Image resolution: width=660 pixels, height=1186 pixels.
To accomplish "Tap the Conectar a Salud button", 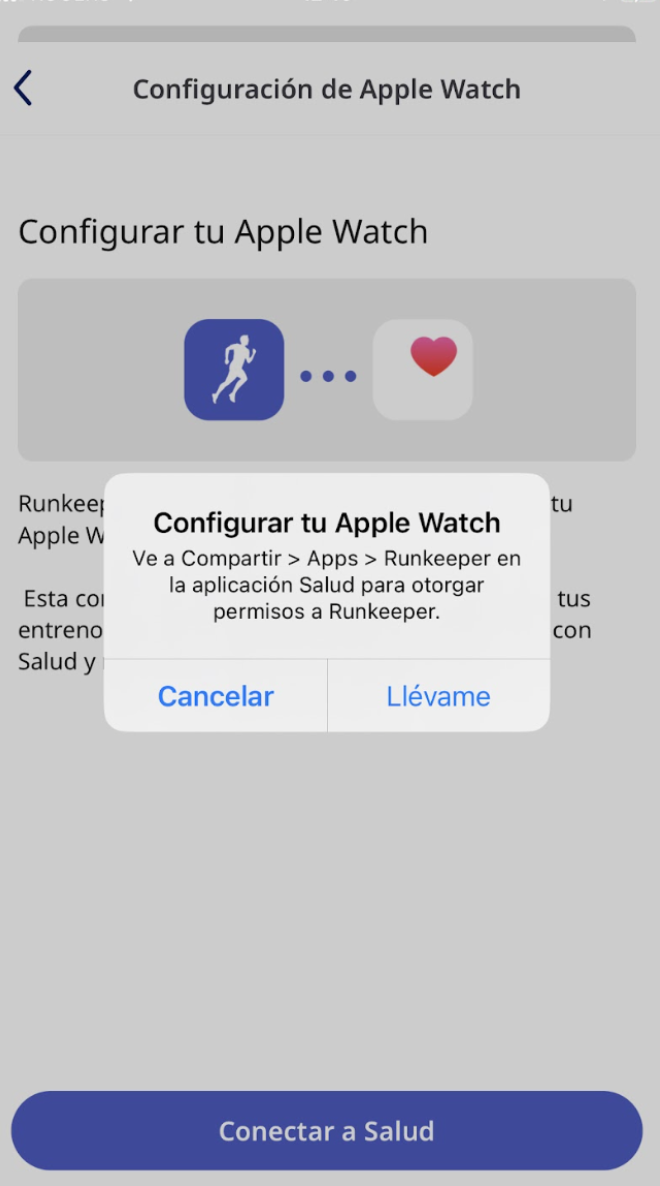I will (x=326, y=1131).
